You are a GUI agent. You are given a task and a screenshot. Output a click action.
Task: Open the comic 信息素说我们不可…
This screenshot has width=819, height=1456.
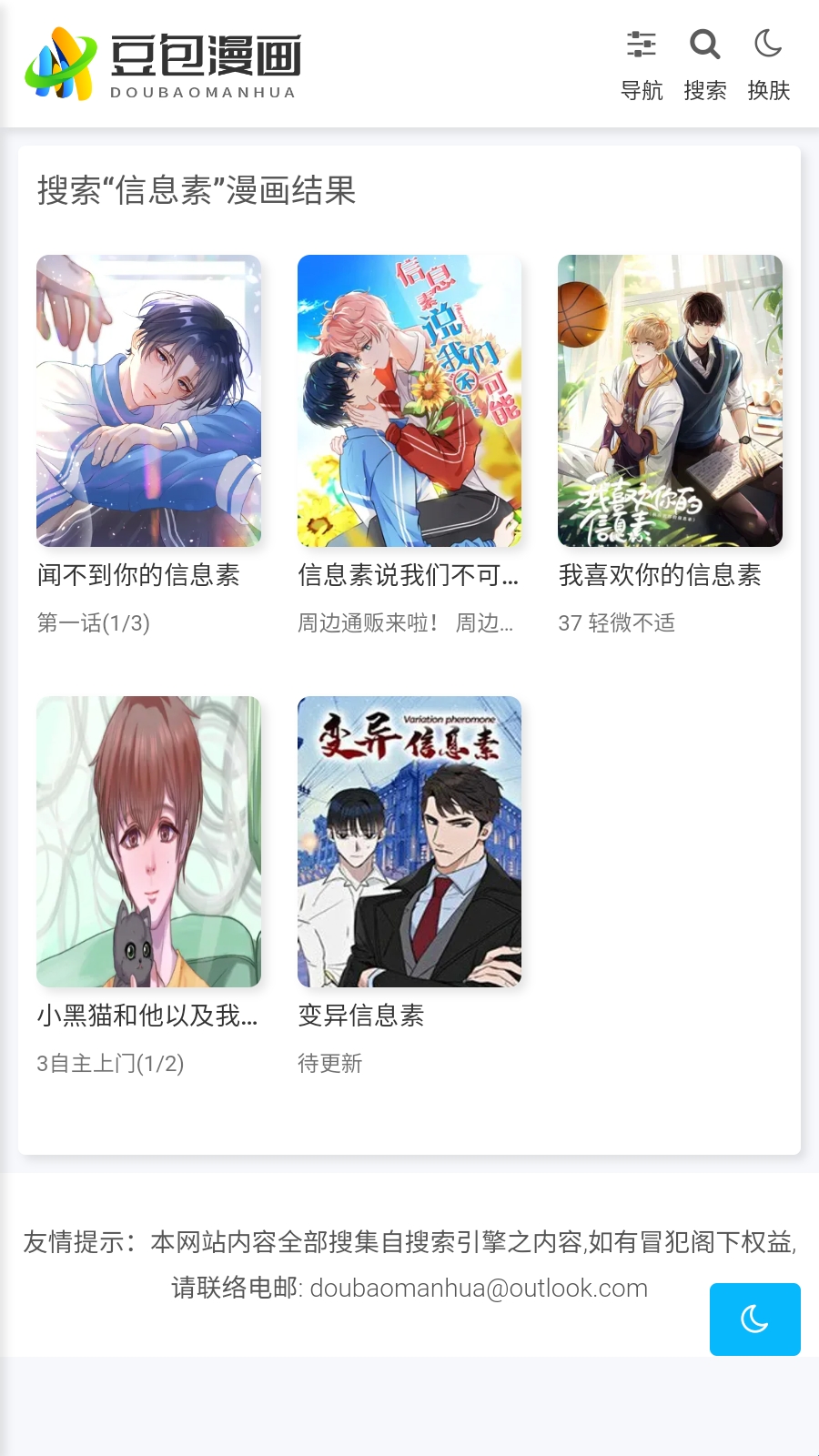[x=409, y=401]
